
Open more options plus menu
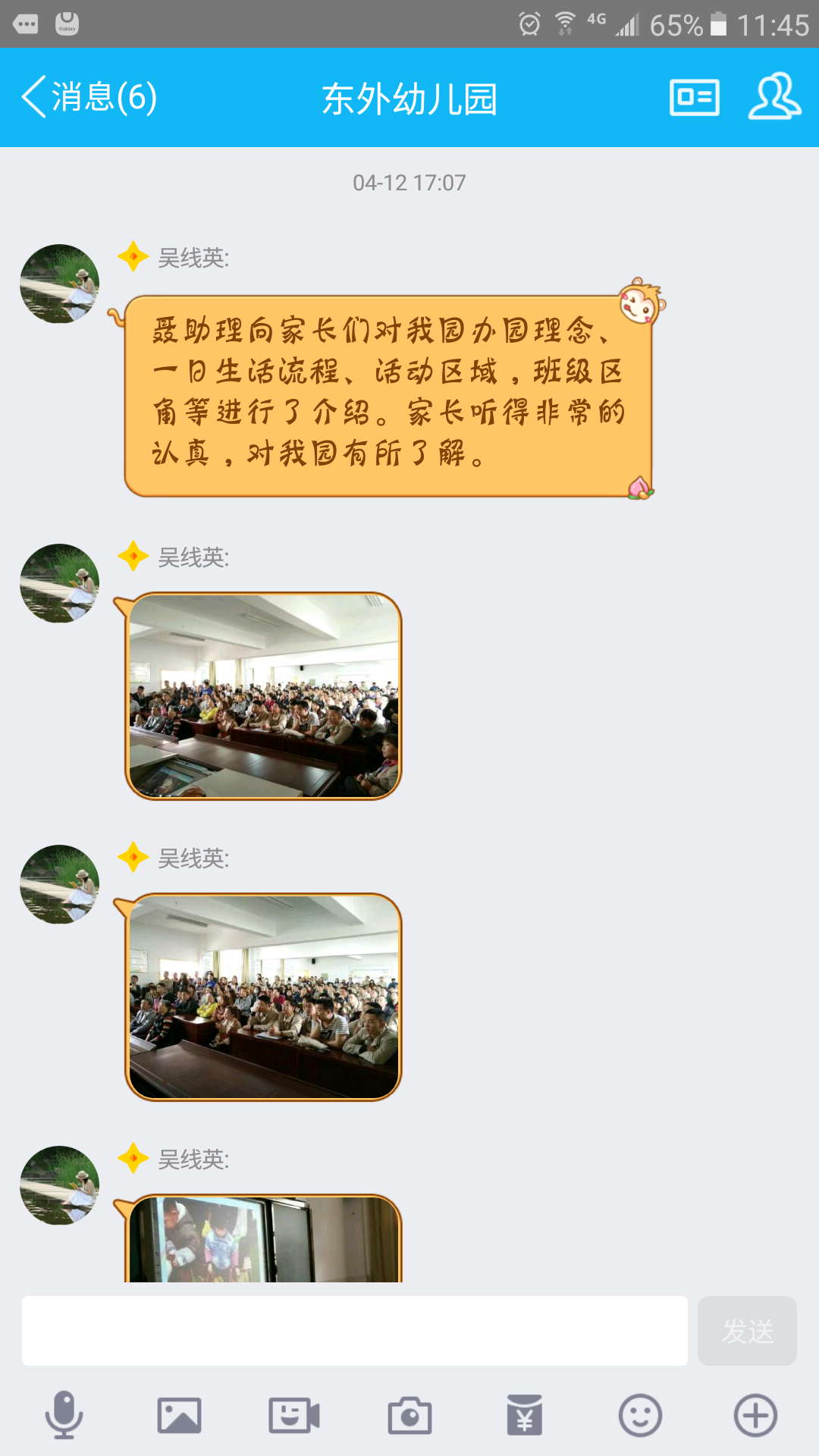pos(755,1415)
